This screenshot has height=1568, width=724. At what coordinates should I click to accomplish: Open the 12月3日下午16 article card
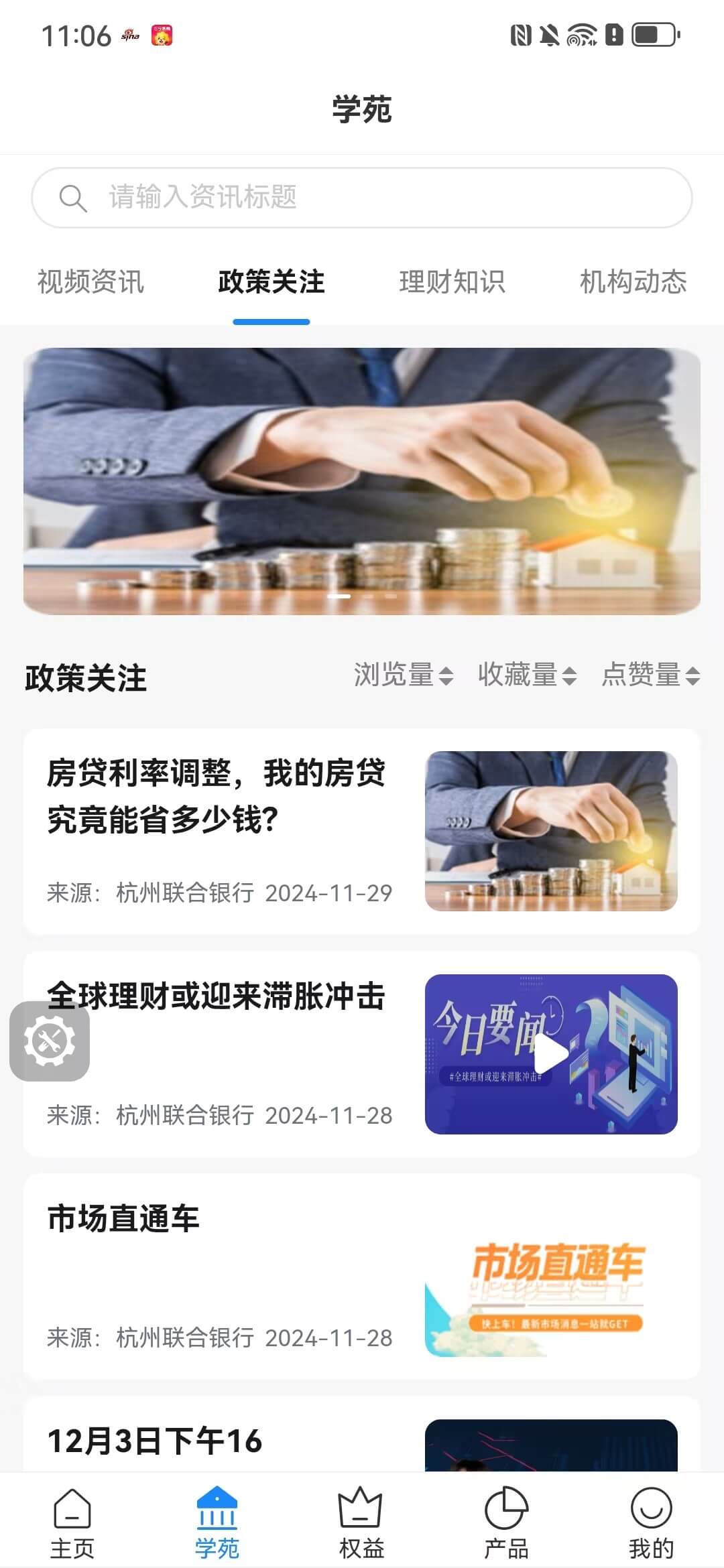[362, 1434]
